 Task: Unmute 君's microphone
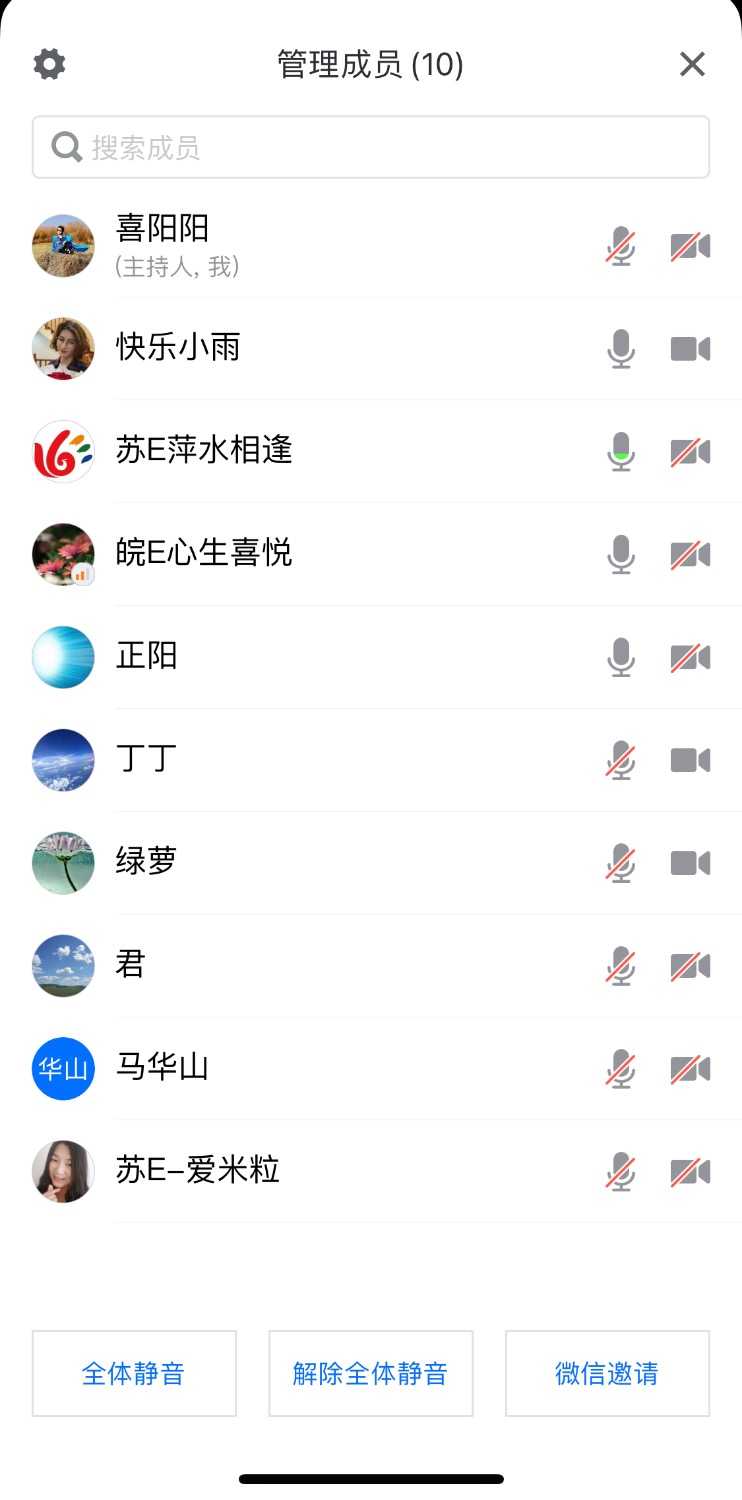(620, 966)
